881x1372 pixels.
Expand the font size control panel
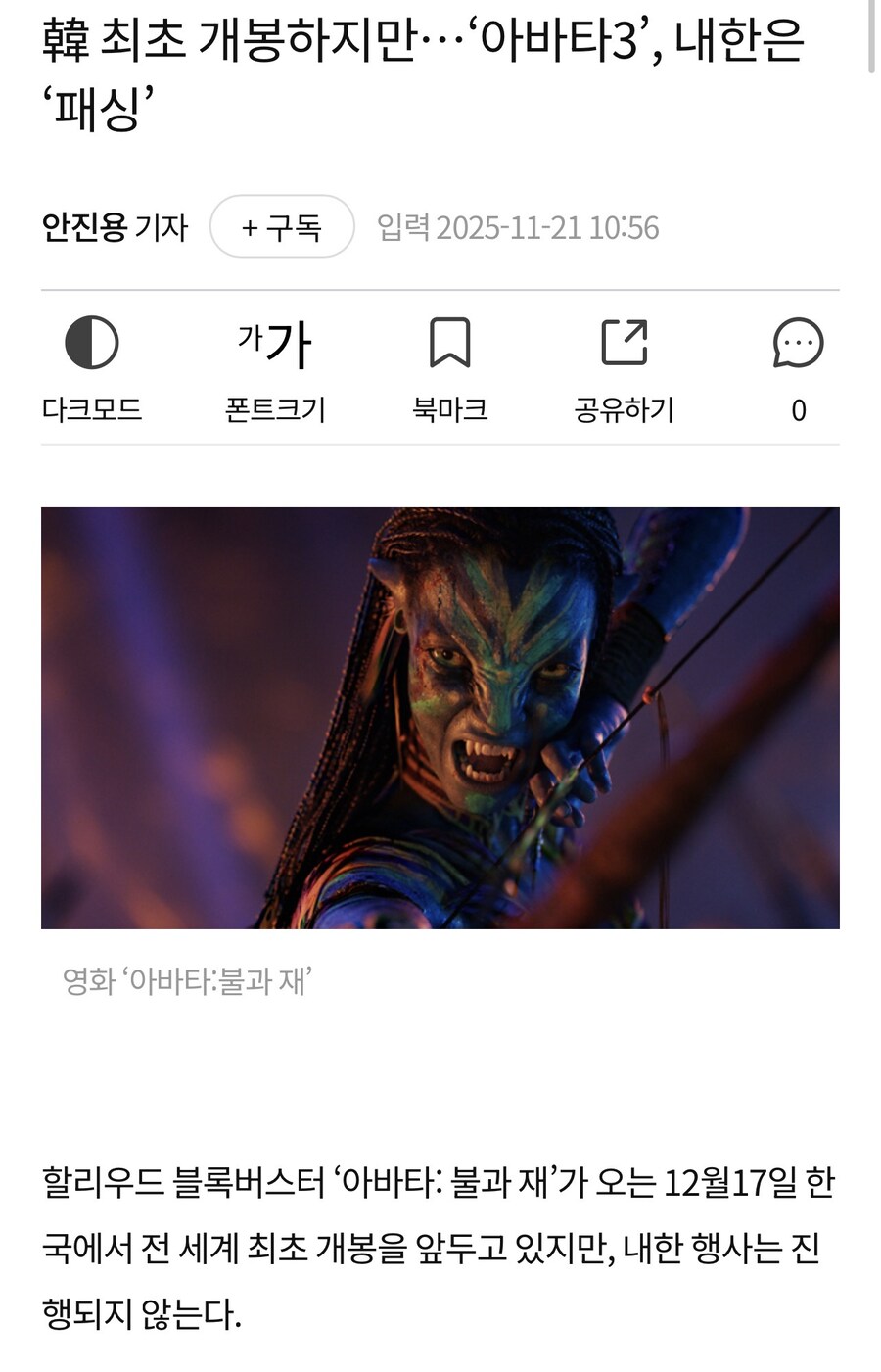(277, 343)
